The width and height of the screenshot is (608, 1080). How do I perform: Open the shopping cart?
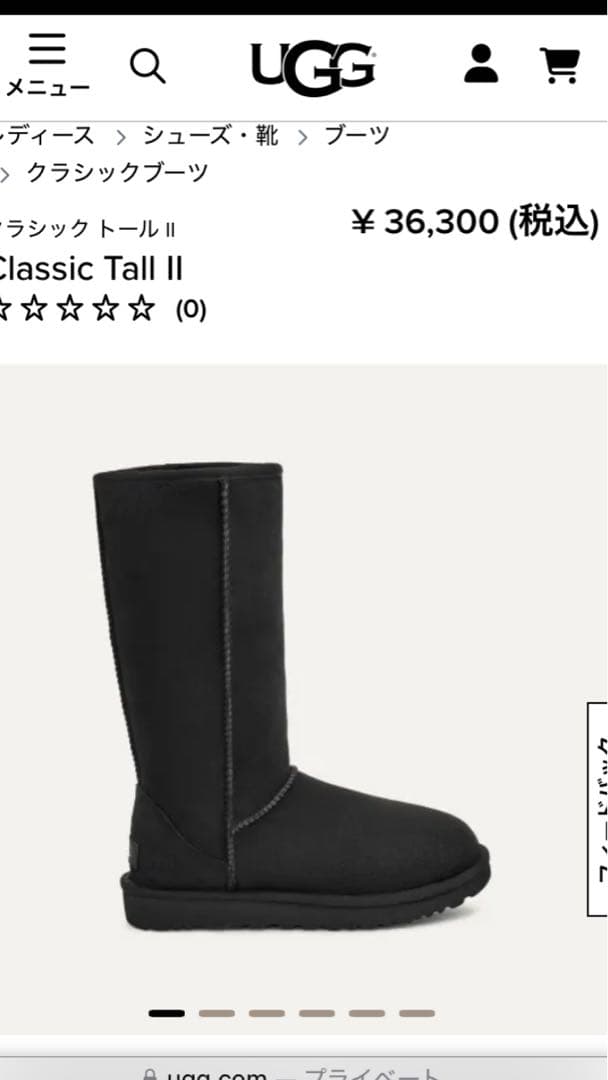point(560,66)
